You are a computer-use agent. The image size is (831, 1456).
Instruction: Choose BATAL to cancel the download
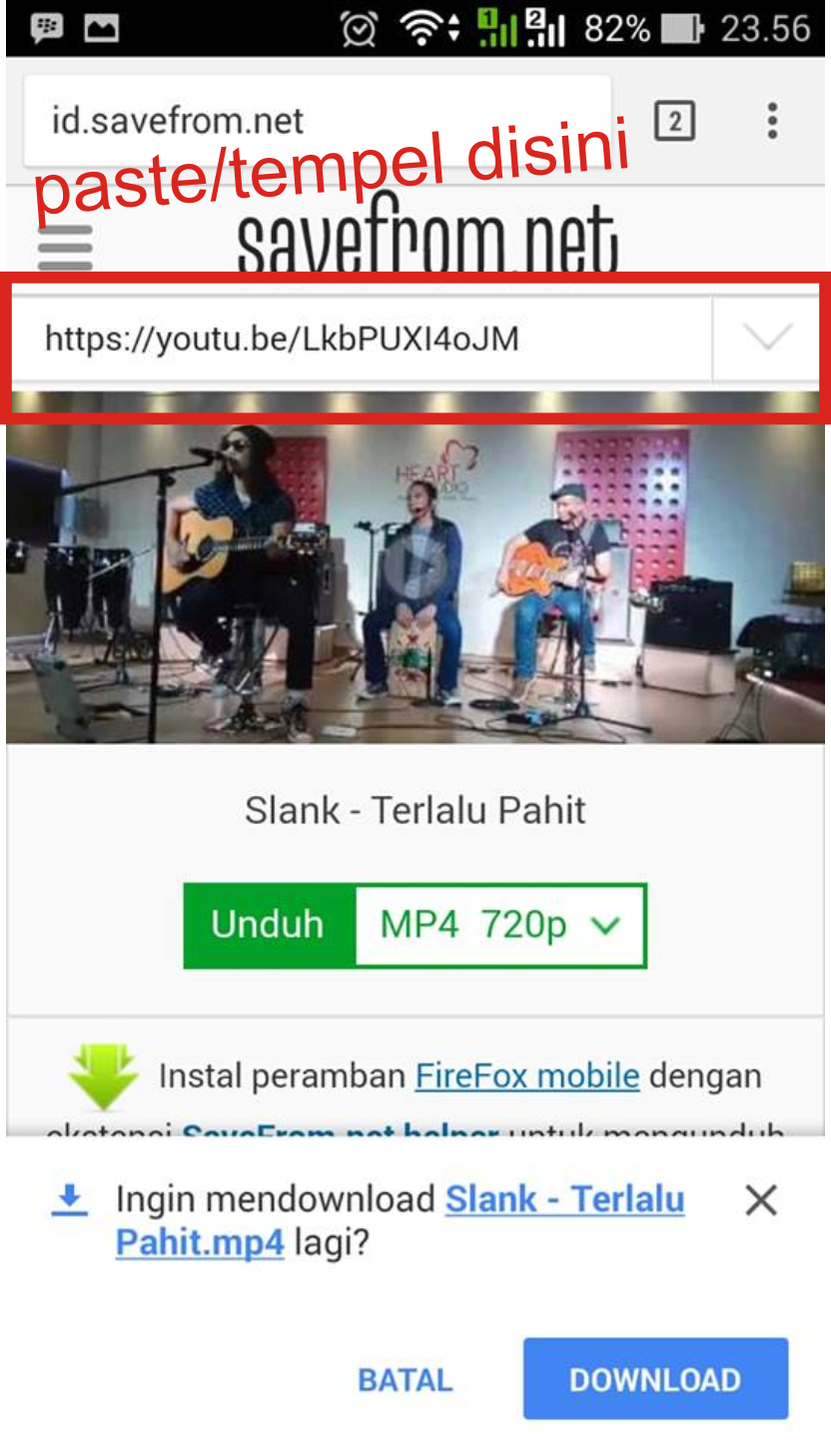click(405, 1380)
